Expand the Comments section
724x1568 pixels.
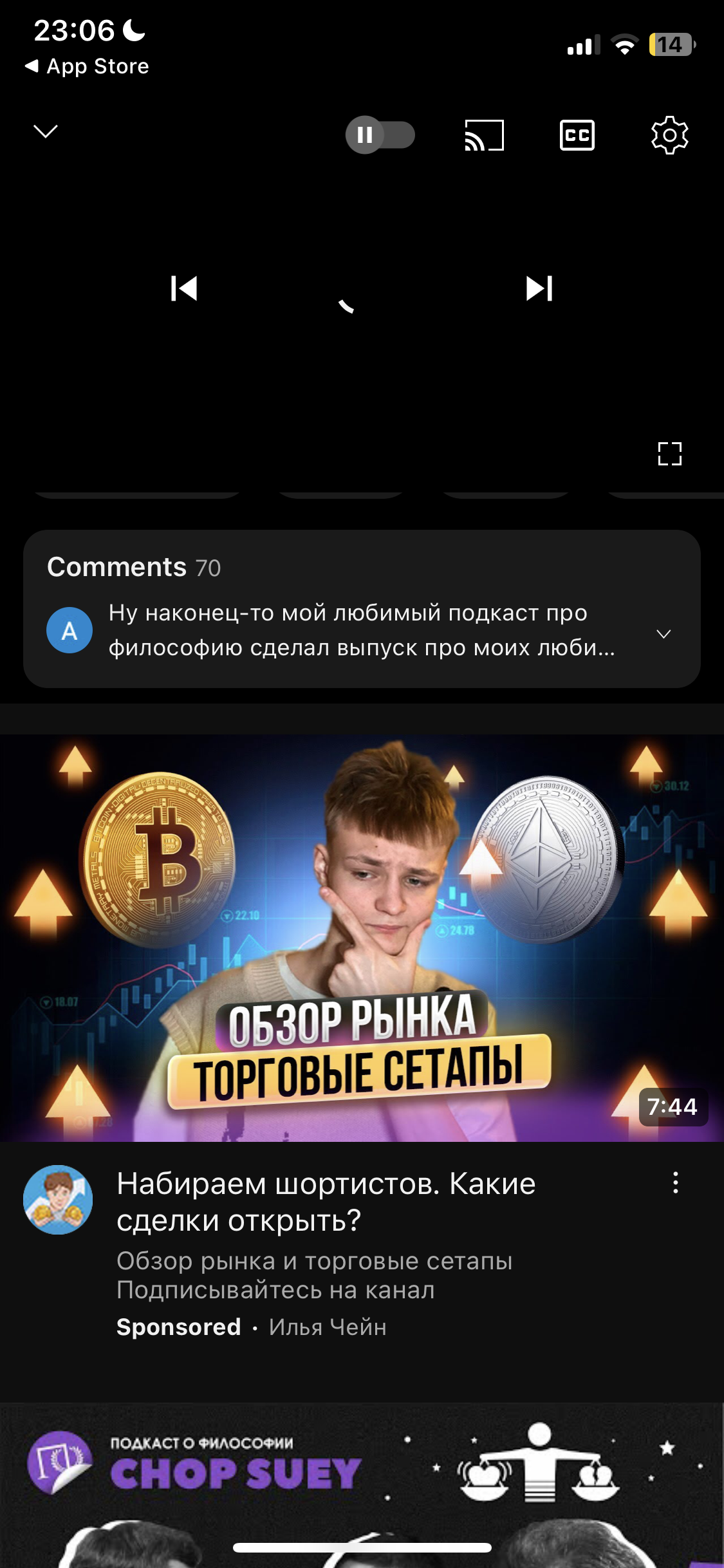(x=362, y=609)
